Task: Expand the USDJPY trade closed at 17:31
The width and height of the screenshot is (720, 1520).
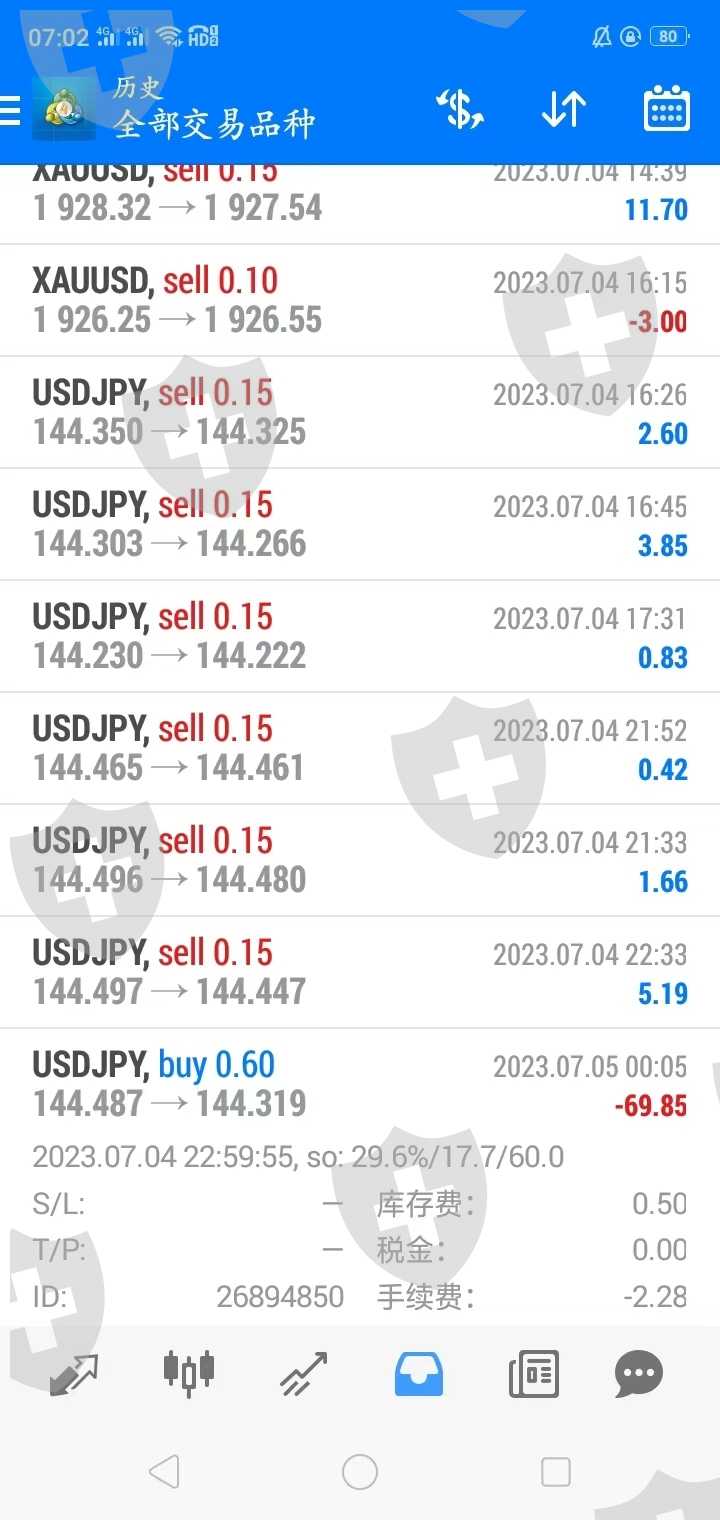Action: pyautogui.click(x=360, y=637)
